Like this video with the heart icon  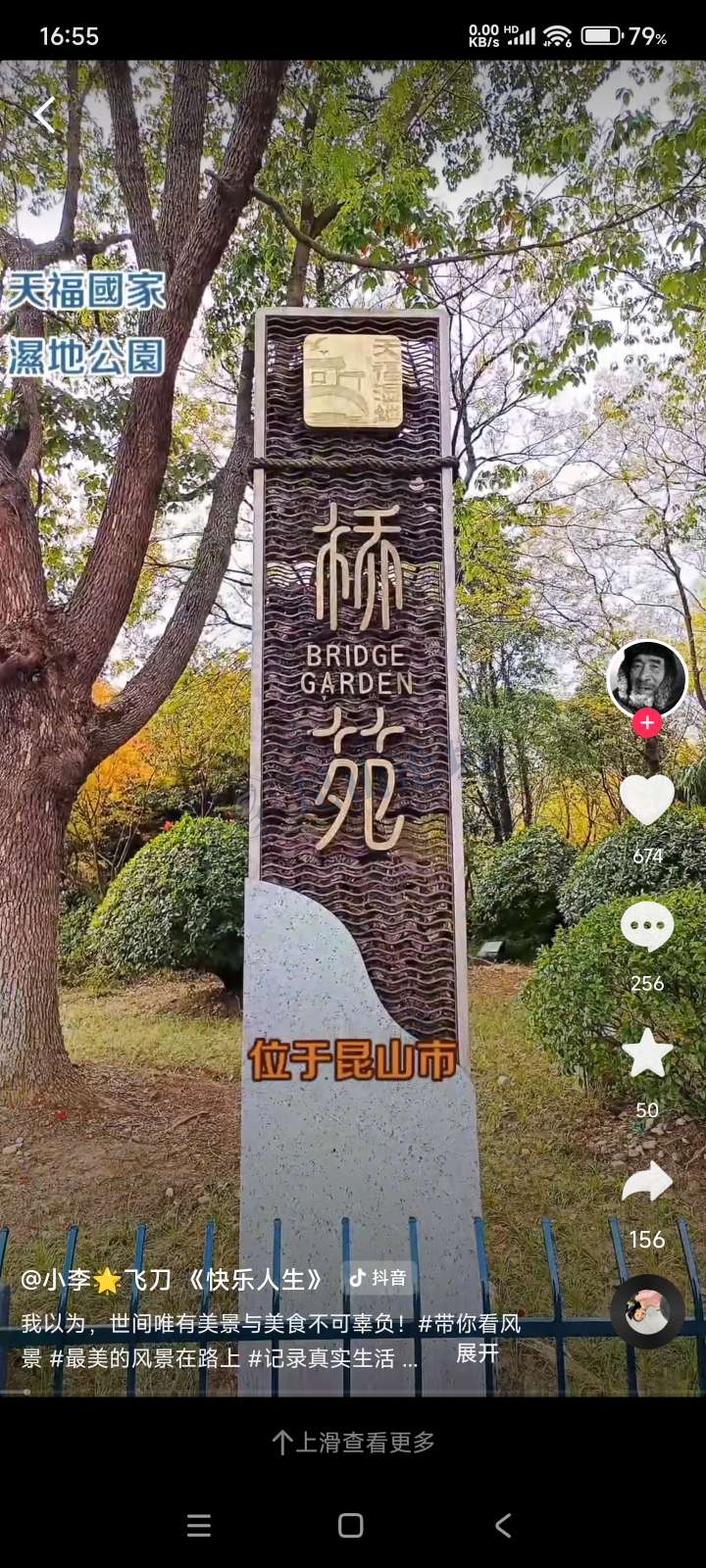coord(647,799)
